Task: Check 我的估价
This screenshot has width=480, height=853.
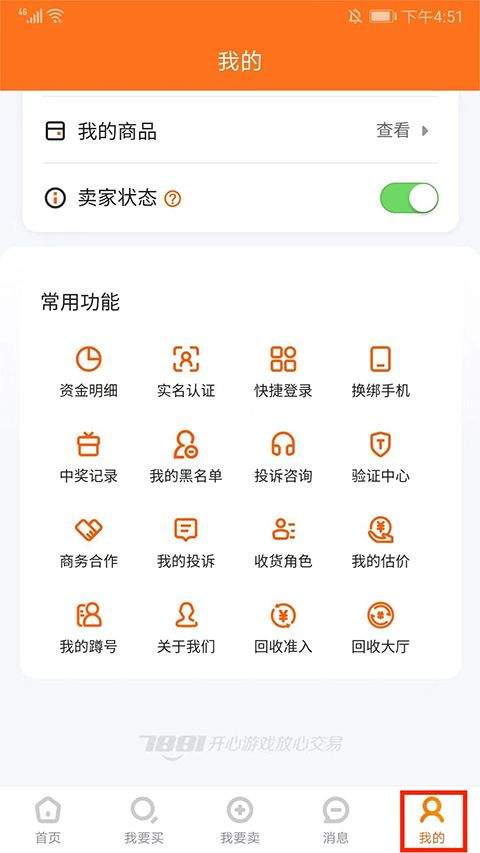Action: tap(380, 542)
